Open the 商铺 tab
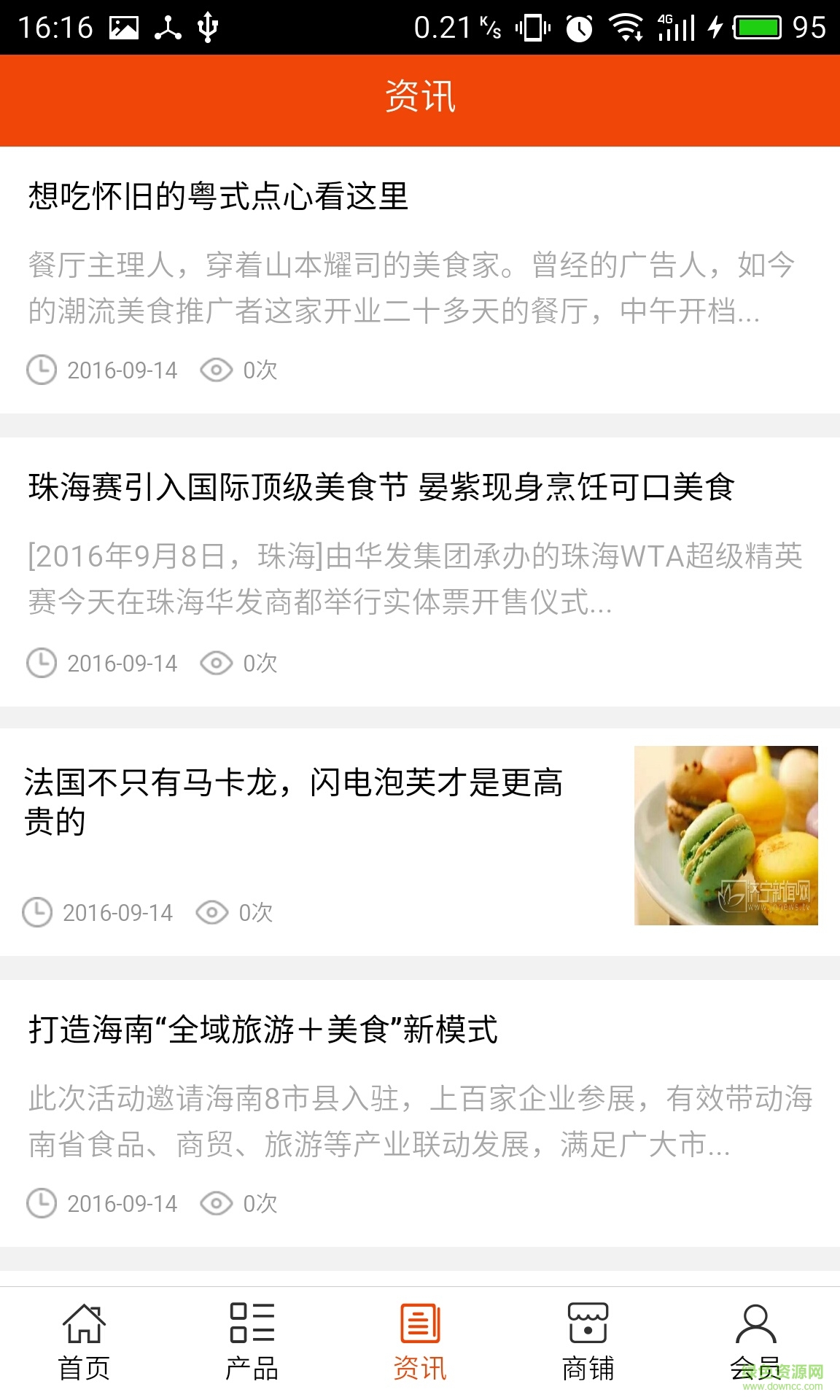 tap(588, 1342)
